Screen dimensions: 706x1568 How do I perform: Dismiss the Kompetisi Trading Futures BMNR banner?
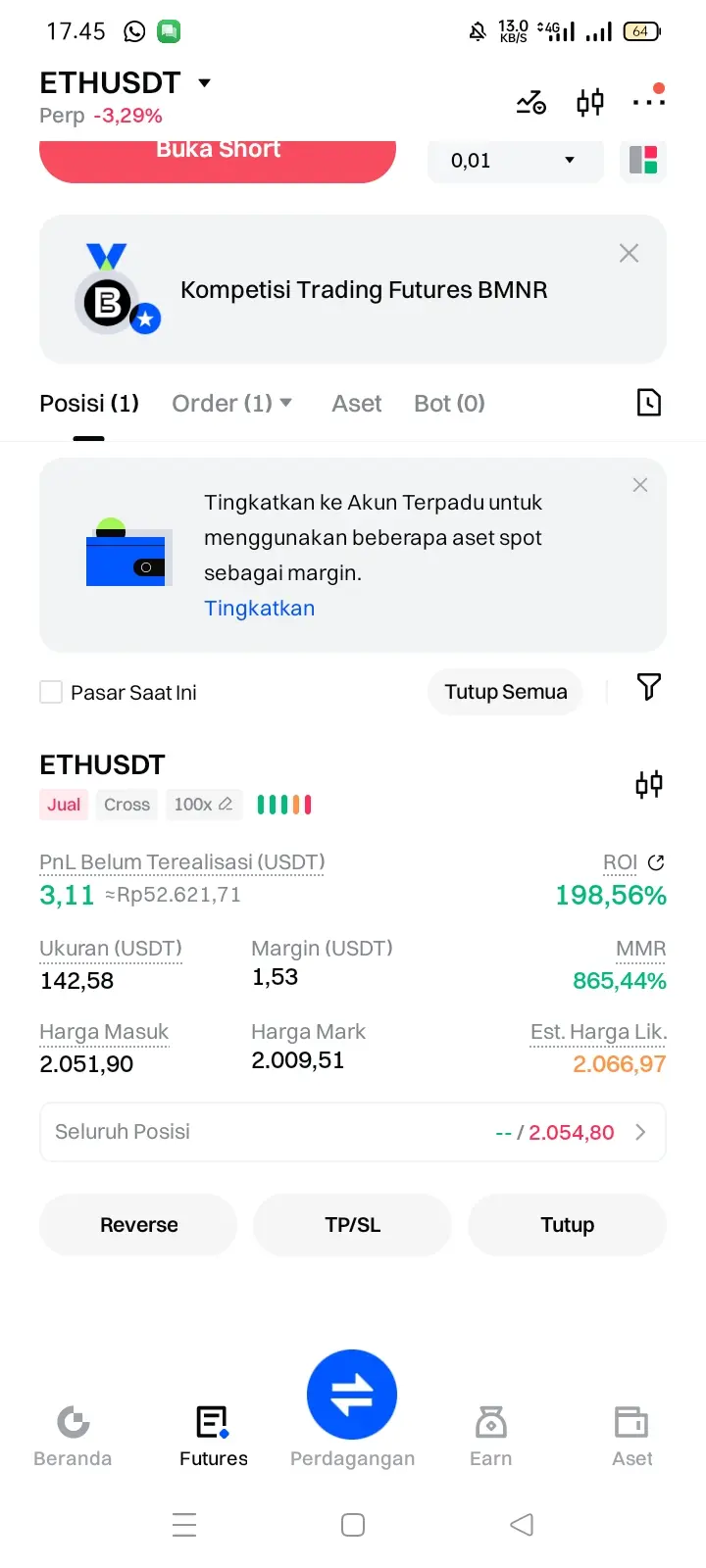pos(630,254)
